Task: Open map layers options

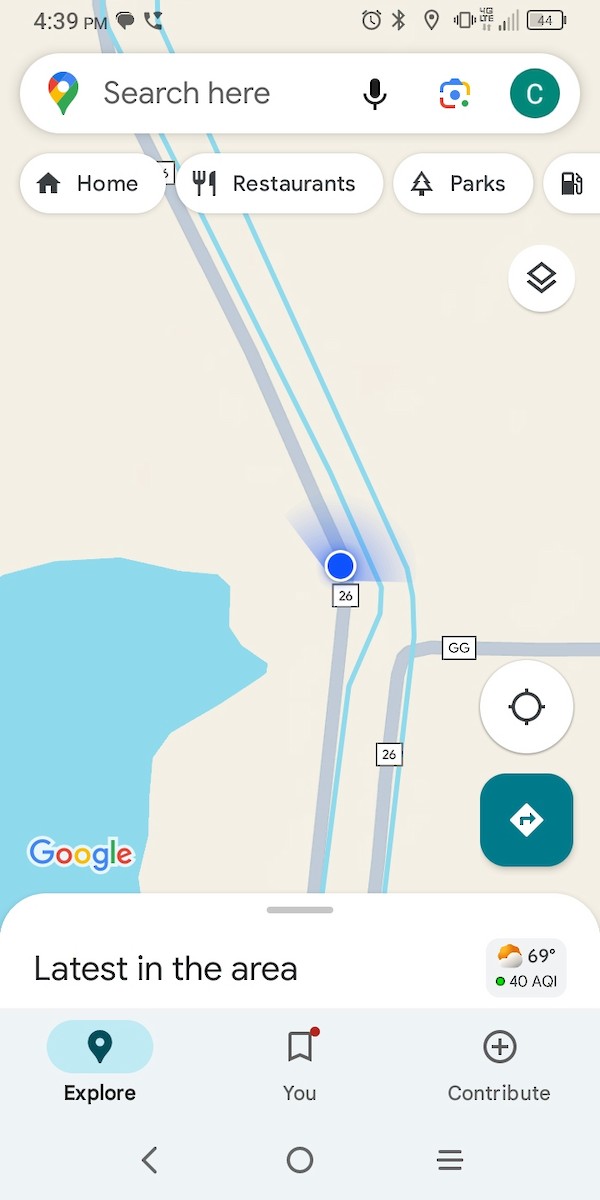Action: tap(541, 278)
